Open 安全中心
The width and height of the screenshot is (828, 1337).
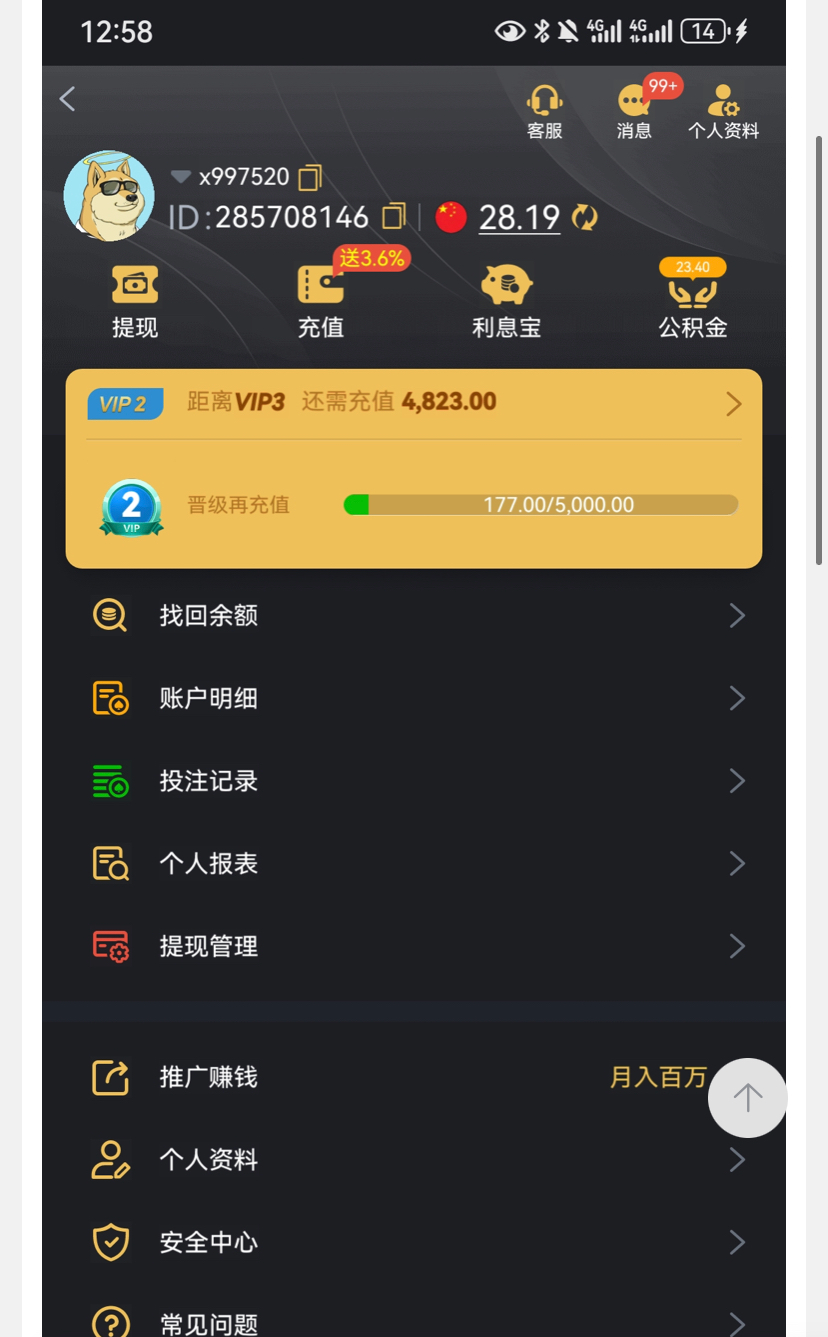(x=414, y=1242)
